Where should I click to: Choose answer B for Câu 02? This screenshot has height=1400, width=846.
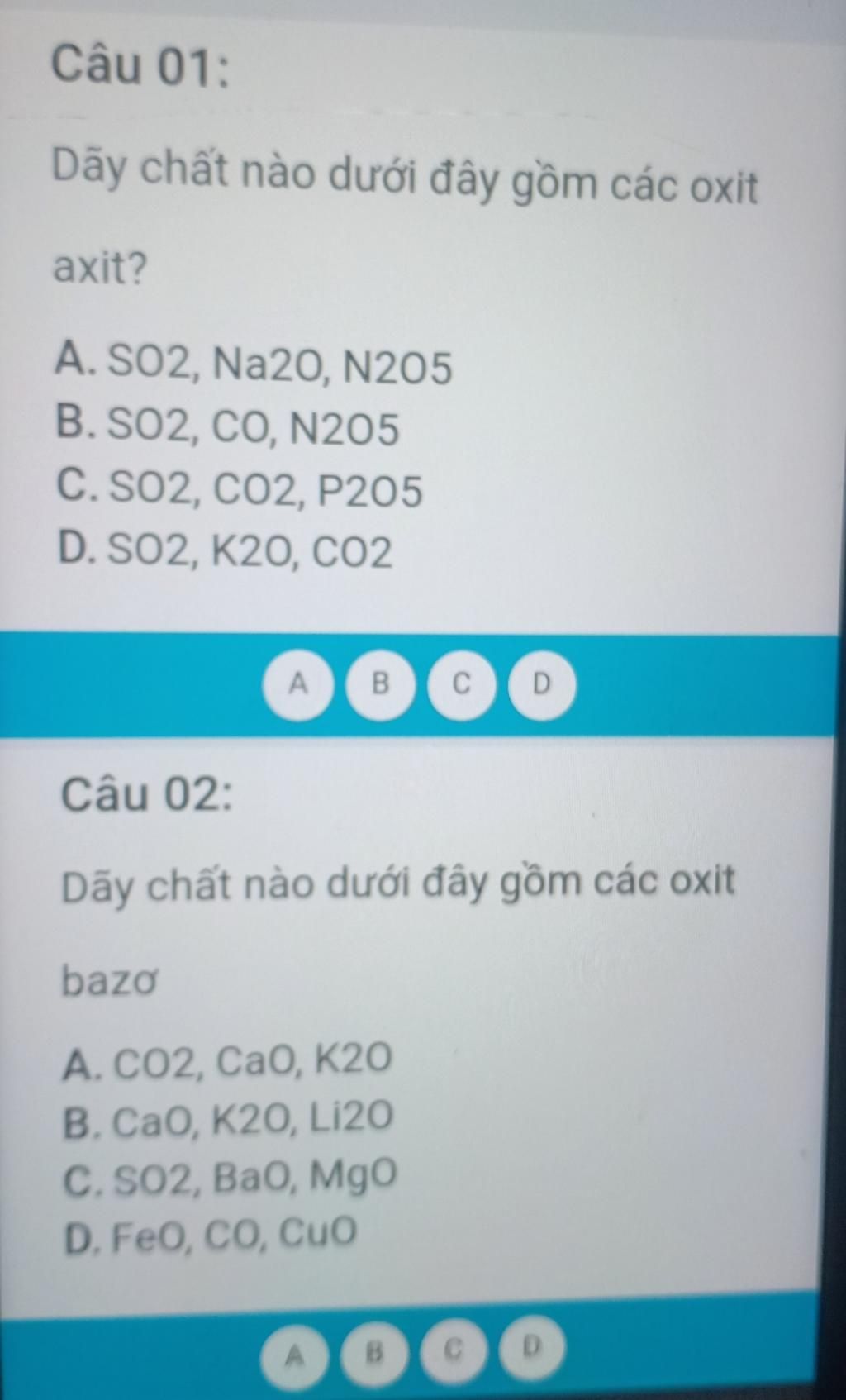(x=374, y=1353)
